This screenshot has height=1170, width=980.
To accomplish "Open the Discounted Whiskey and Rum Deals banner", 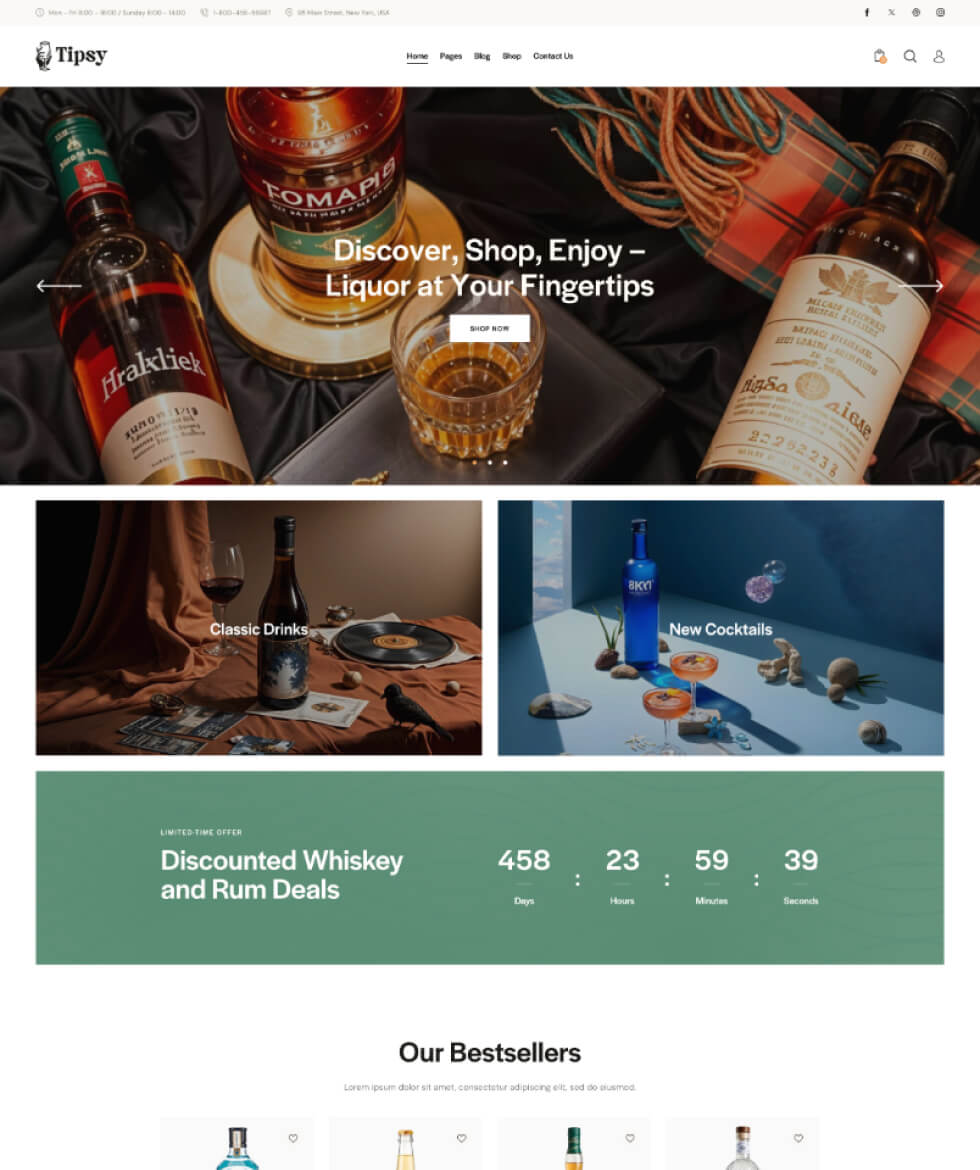I will (x=282, y=874).
